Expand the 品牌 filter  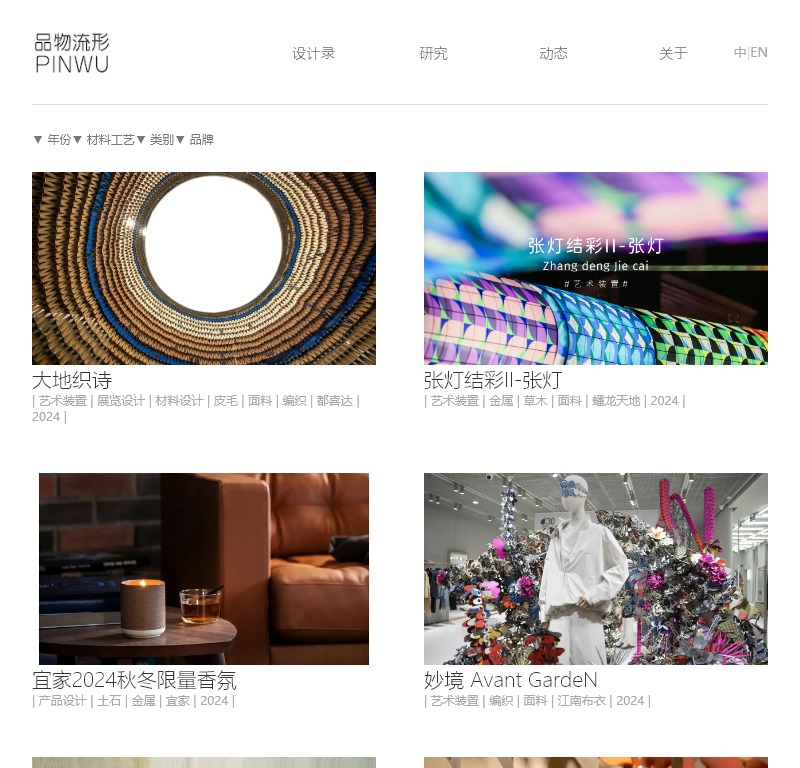click(x=195, y=140)
